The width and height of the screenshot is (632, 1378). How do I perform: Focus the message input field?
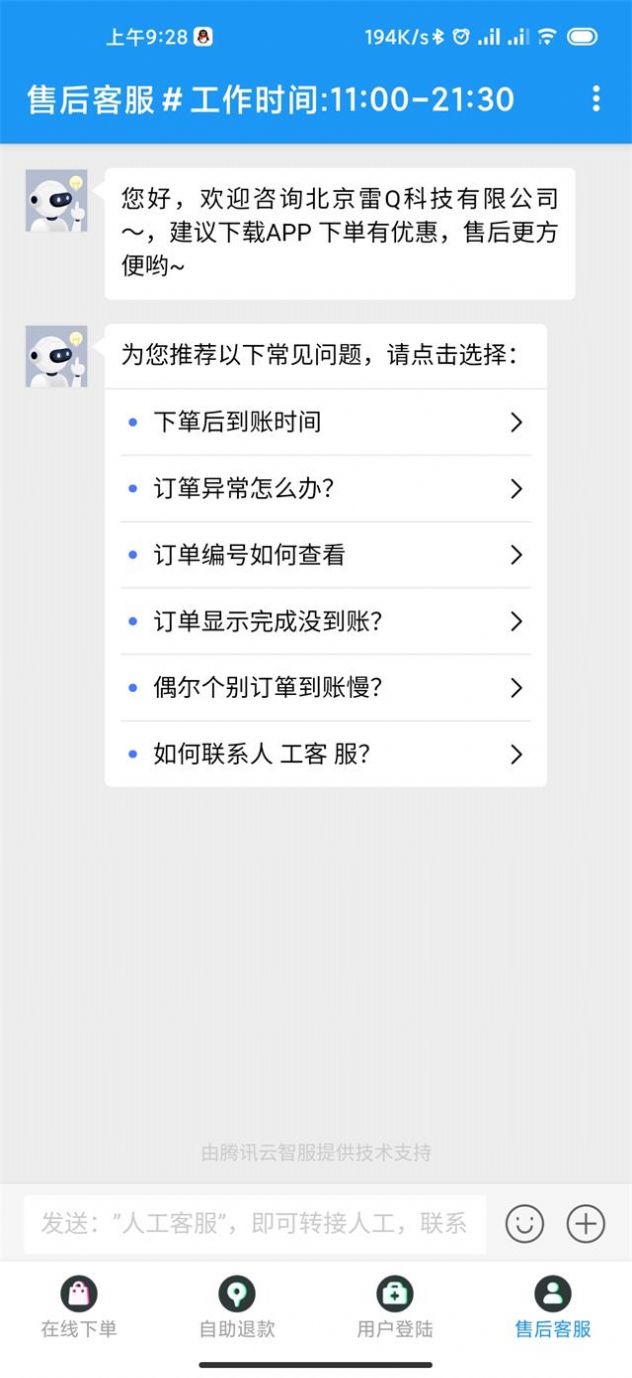pos(255,1224)
